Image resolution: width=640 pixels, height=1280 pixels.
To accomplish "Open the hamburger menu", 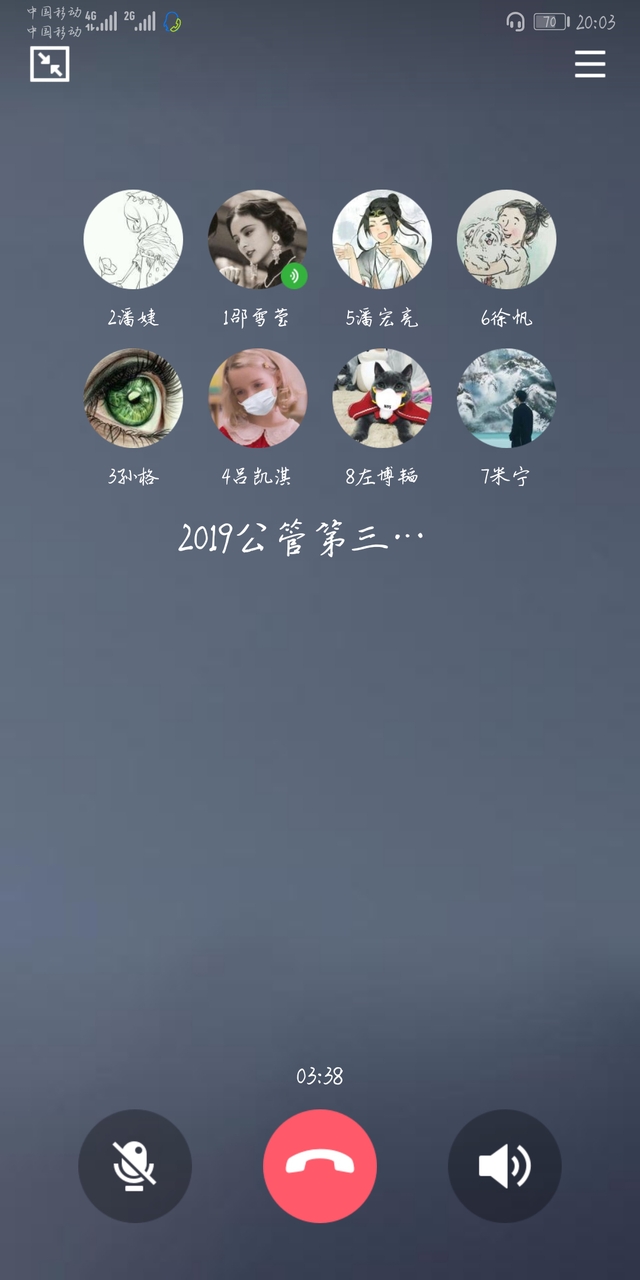I will click(590, 64).
